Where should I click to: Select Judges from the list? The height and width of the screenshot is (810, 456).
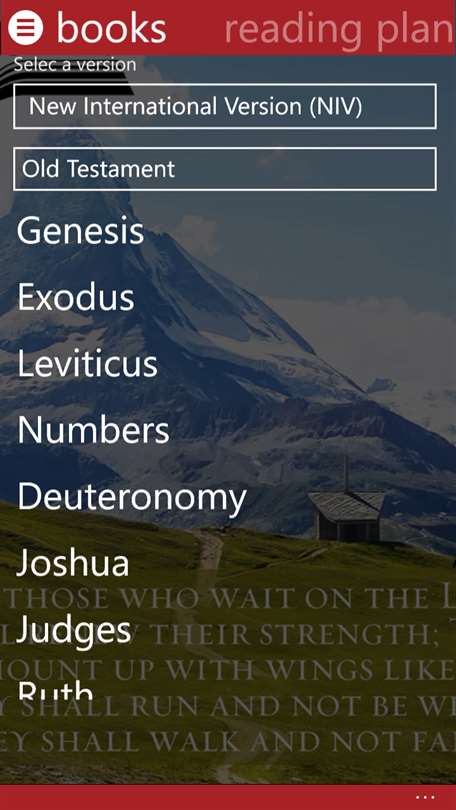[x=73, y=631]
